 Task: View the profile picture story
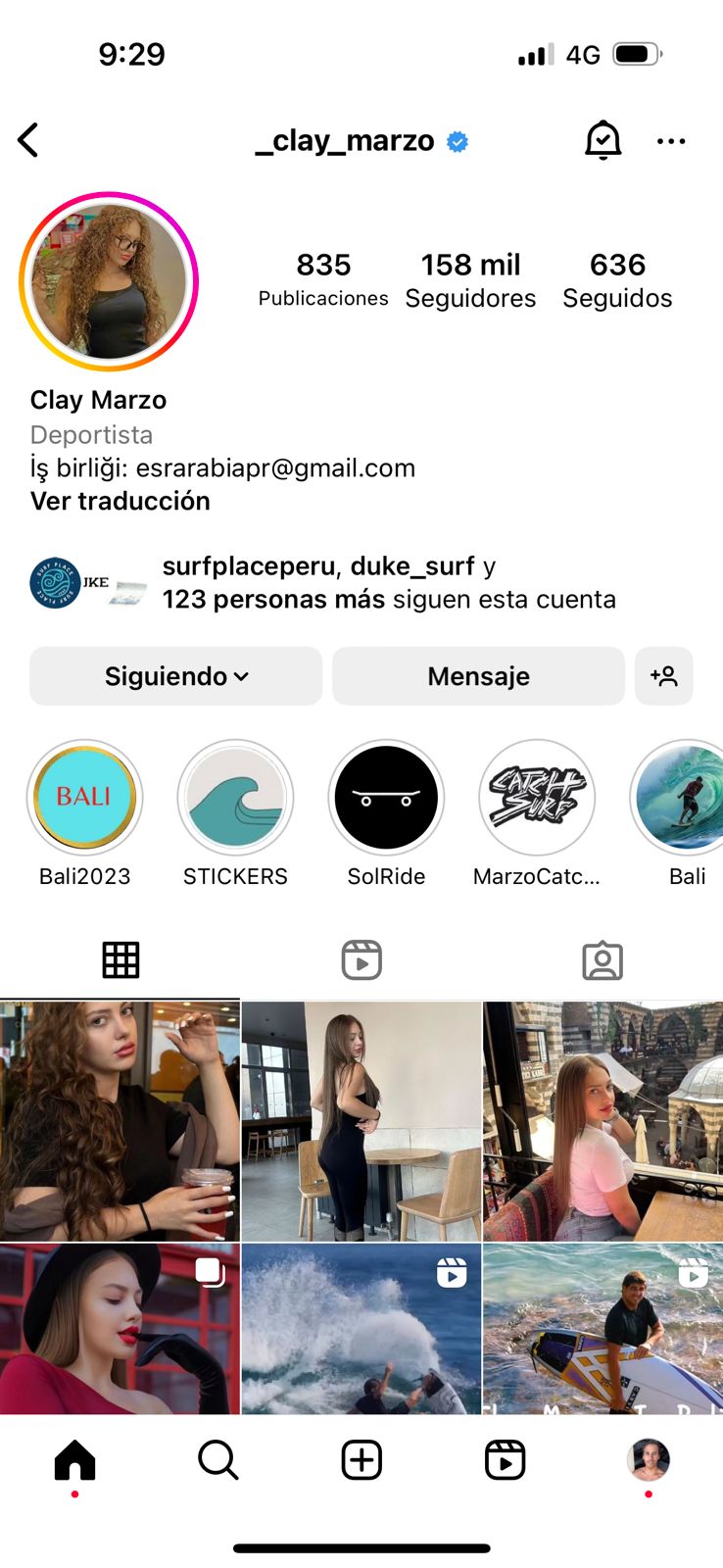[109, 281]
